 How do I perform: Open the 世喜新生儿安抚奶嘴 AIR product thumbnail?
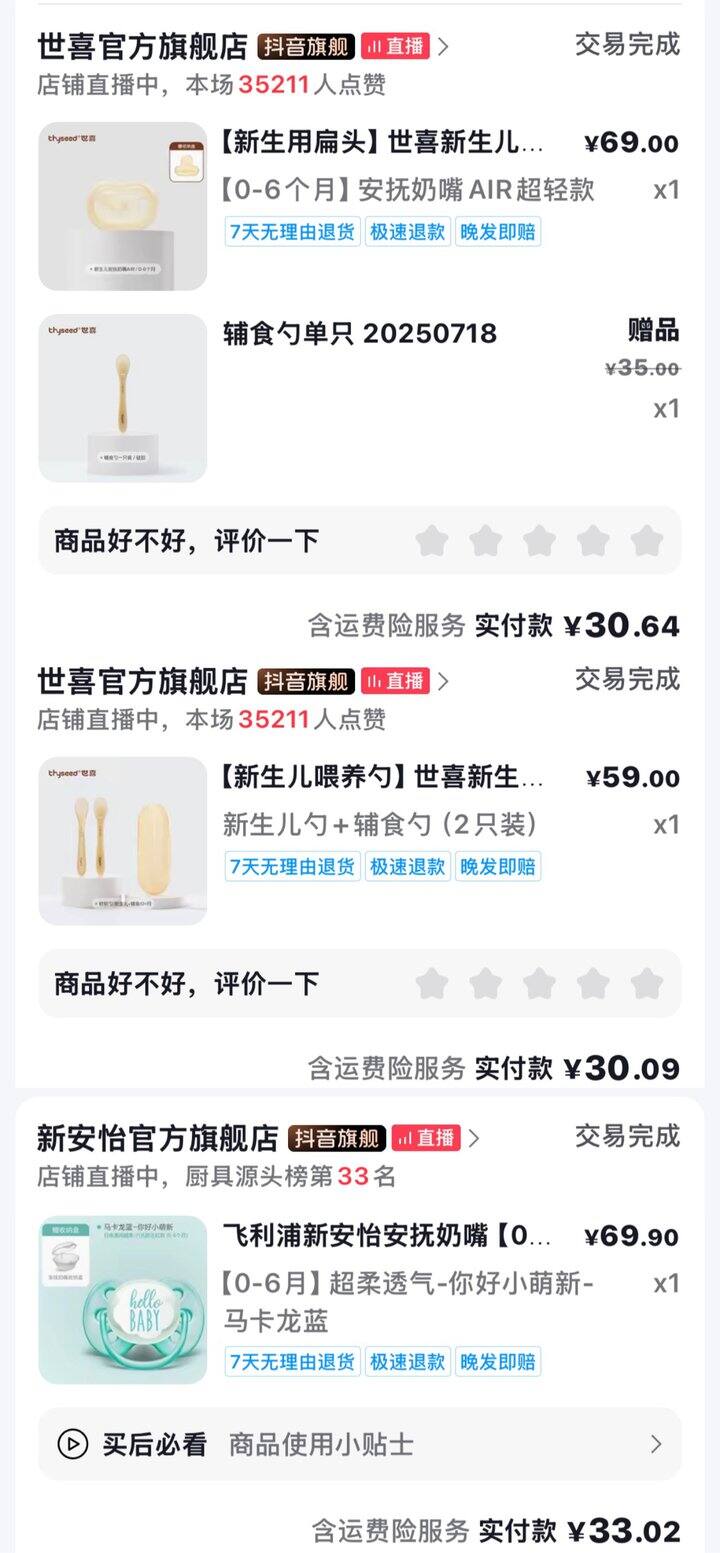click(122, 206)
